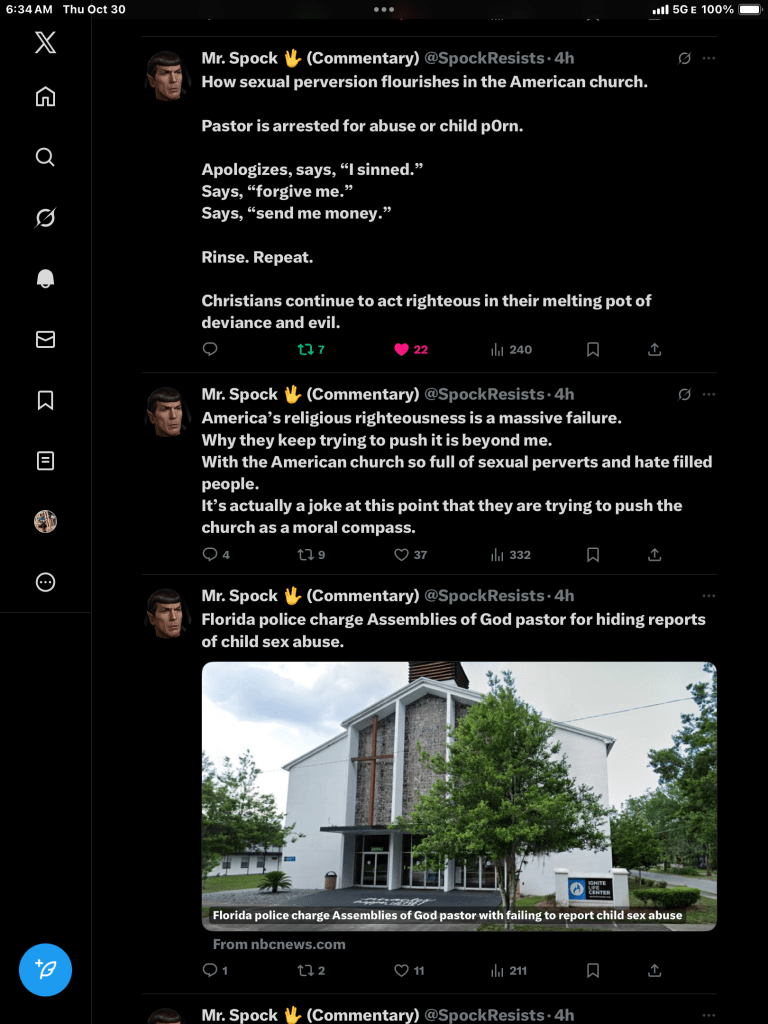Open the More options circle in sidebar
Viewport: 768px width, 1024px height.
45,582
